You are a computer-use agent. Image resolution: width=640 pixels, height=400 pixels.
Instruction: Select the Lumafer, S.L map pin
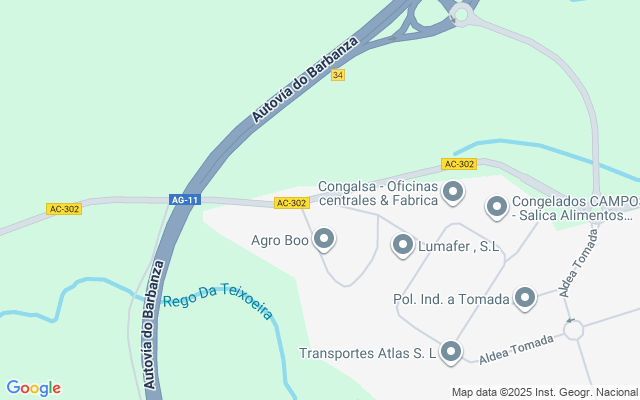(403, 244)
